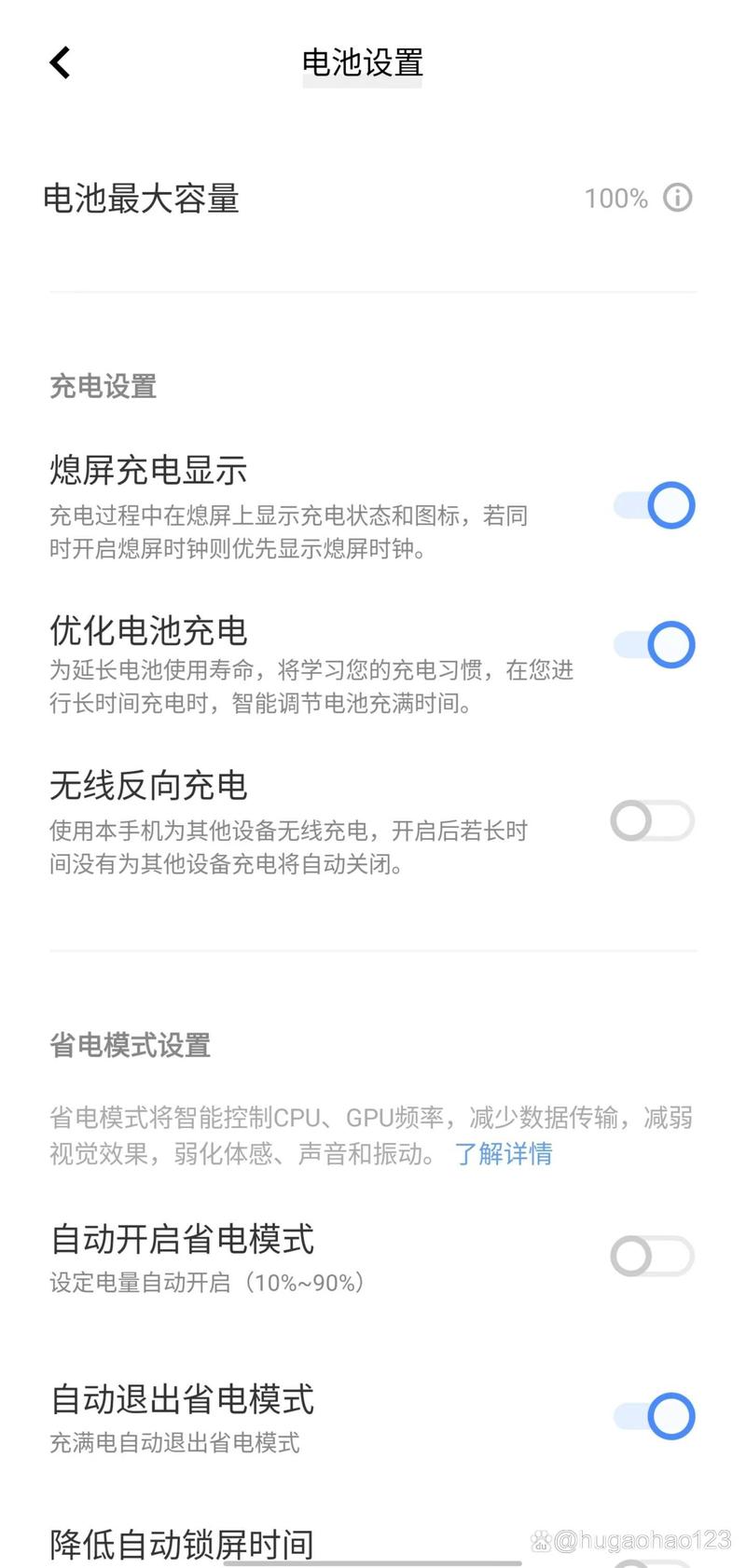Select the 优化电池充电 item
Screen dimensions: 746x1568
pos(149,631)
